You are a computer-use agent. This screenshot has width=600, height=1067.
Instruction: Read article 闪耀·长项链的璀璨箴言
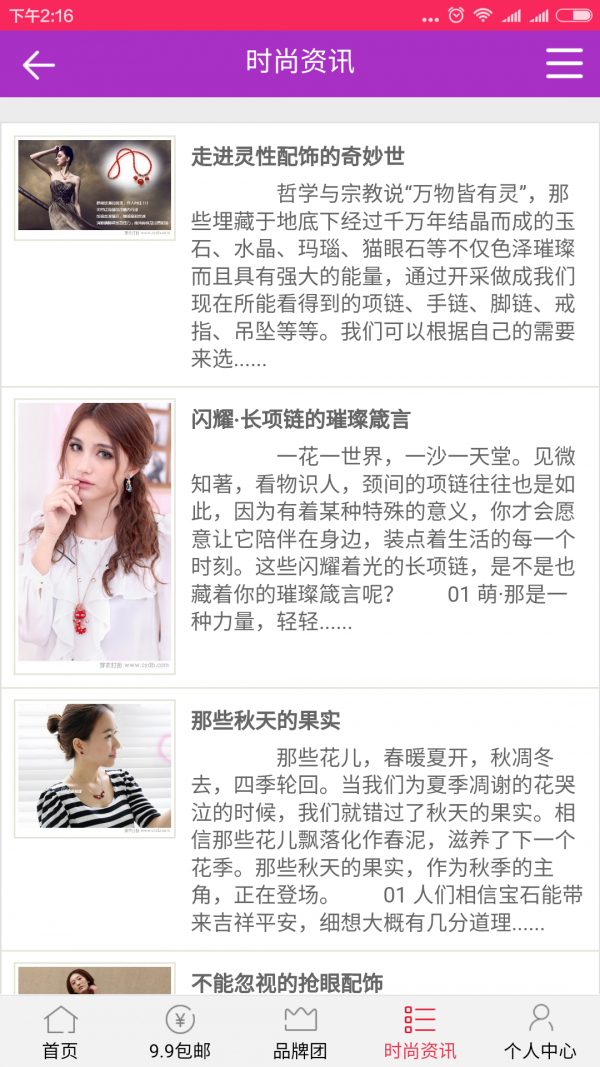click(x=300, y=420)
